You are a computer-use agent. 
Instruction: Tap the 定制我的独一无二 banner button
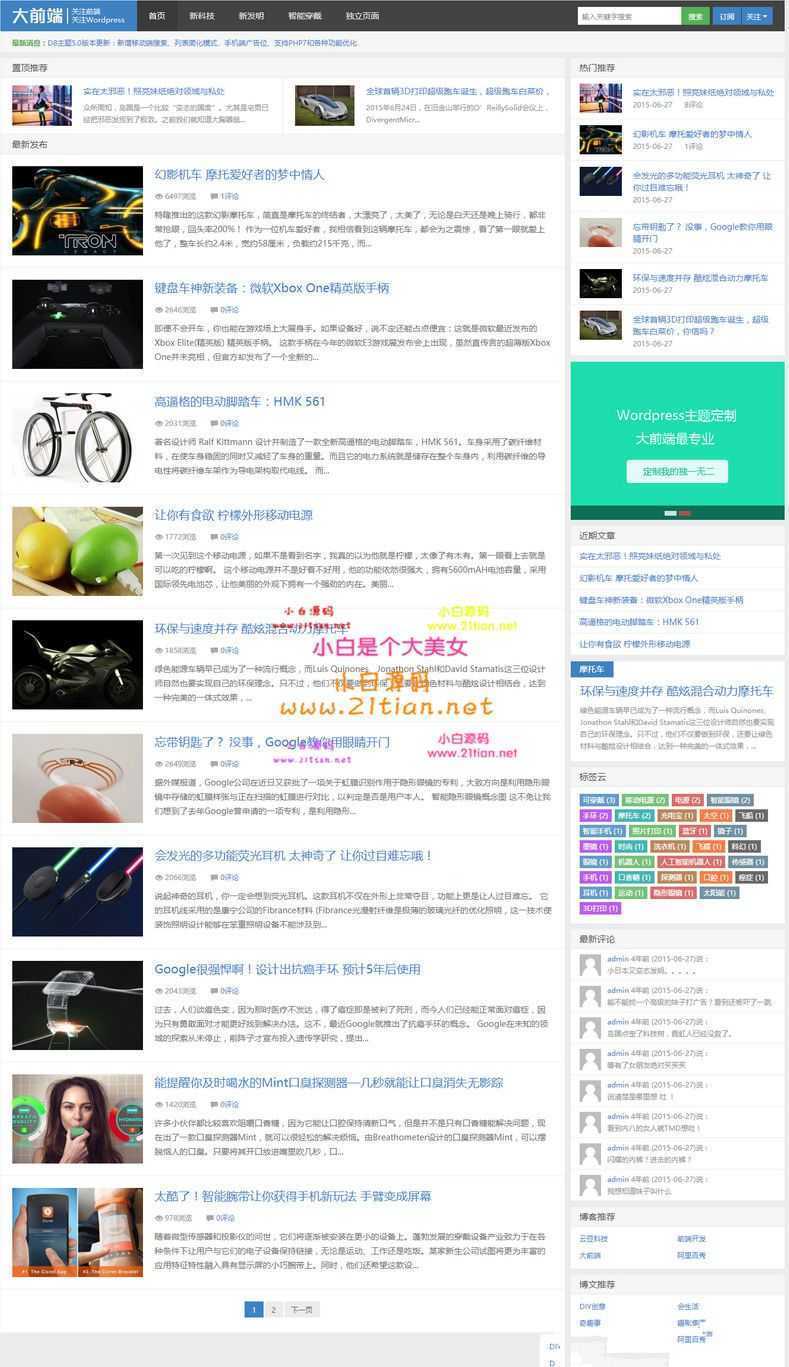677,471
